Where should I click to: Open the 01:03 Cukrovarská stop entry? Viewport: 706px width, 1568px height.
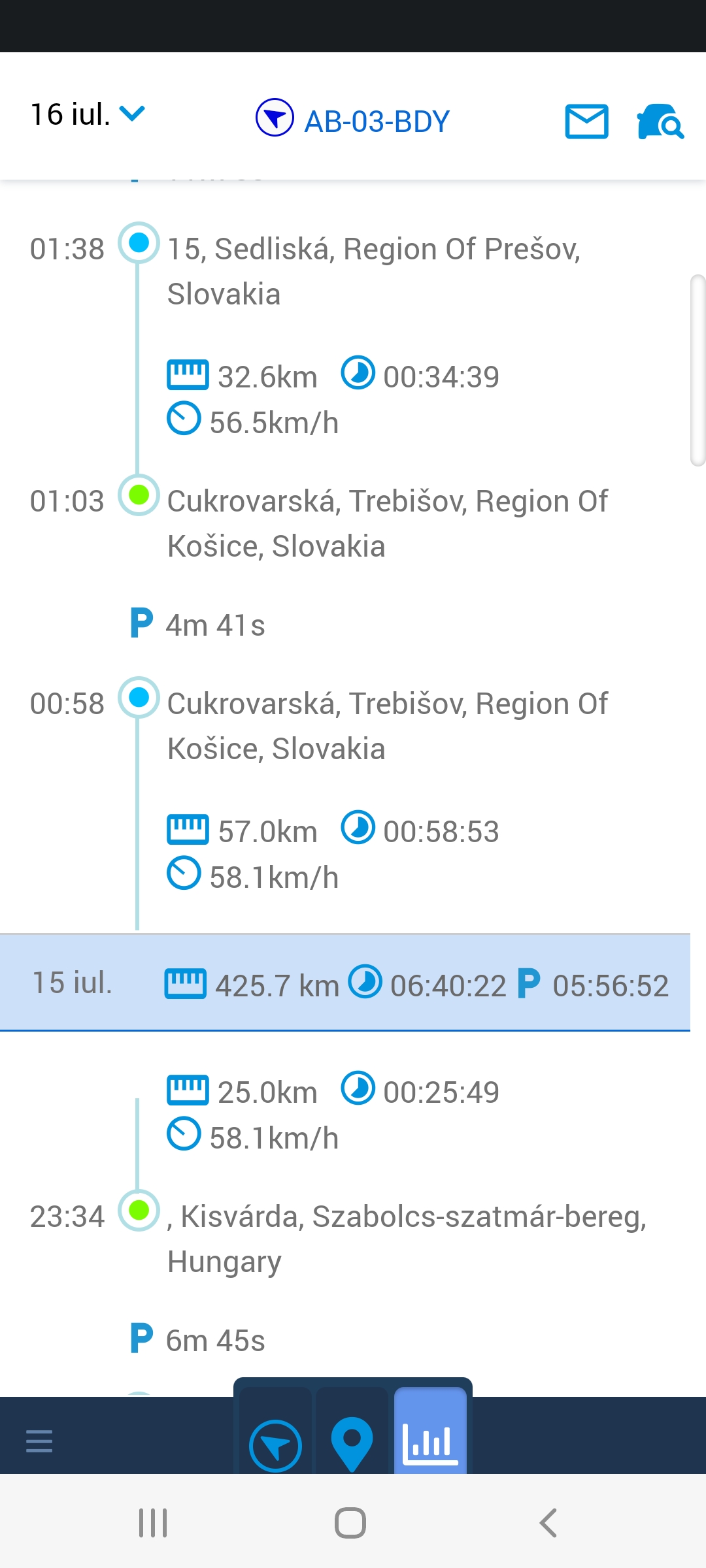pos(386,523)
